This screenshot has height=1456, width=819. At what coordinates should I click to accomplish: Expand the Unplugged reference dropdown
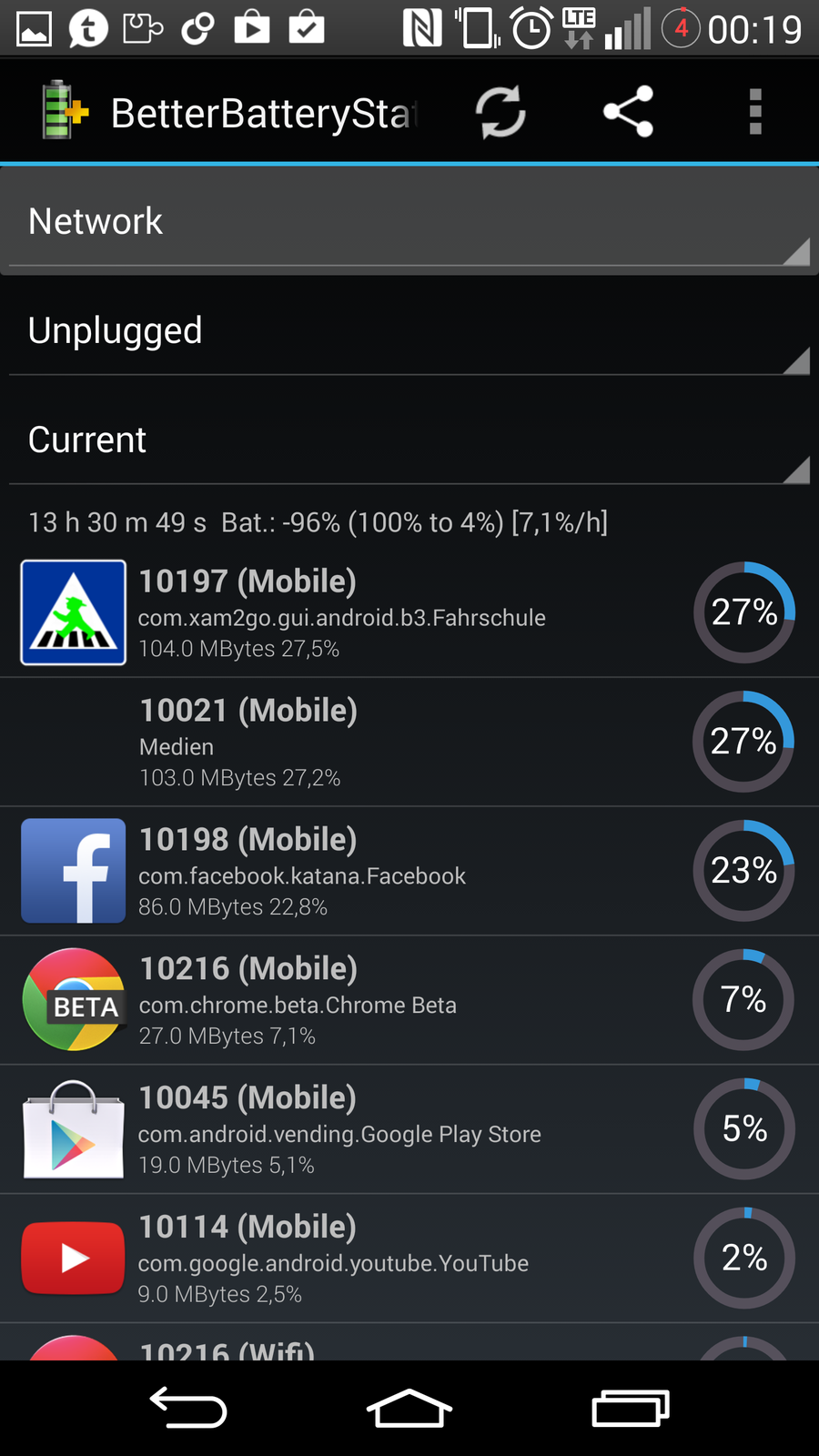pos(409,330)
